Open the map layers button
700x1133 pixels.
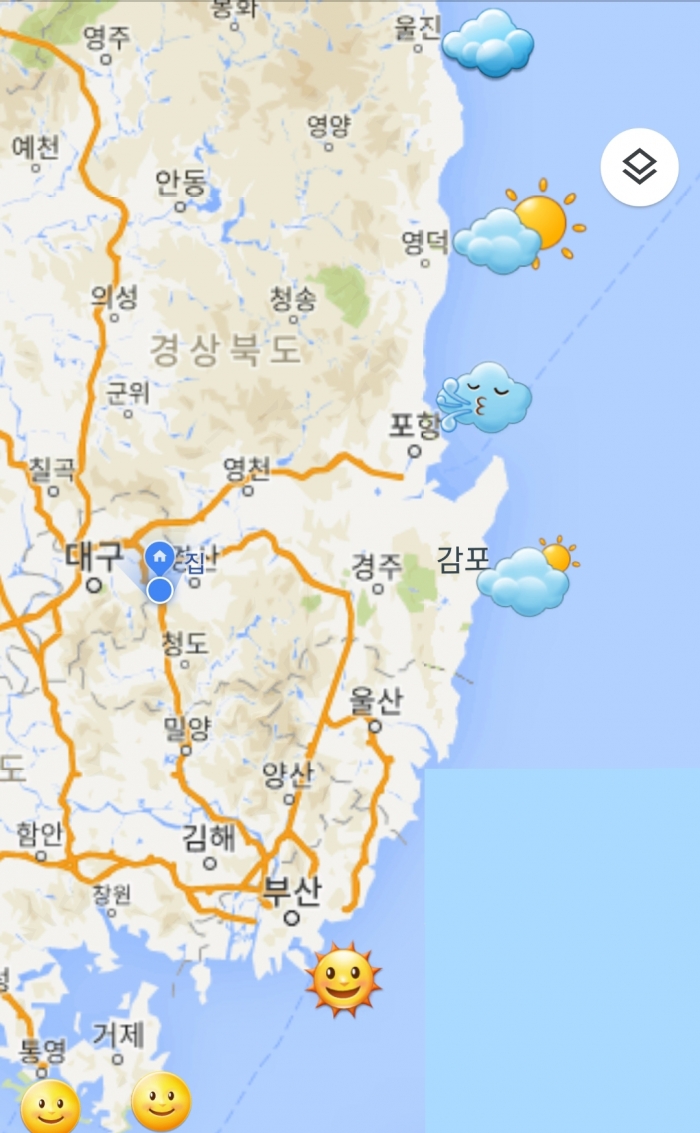(x=639, y=167)
